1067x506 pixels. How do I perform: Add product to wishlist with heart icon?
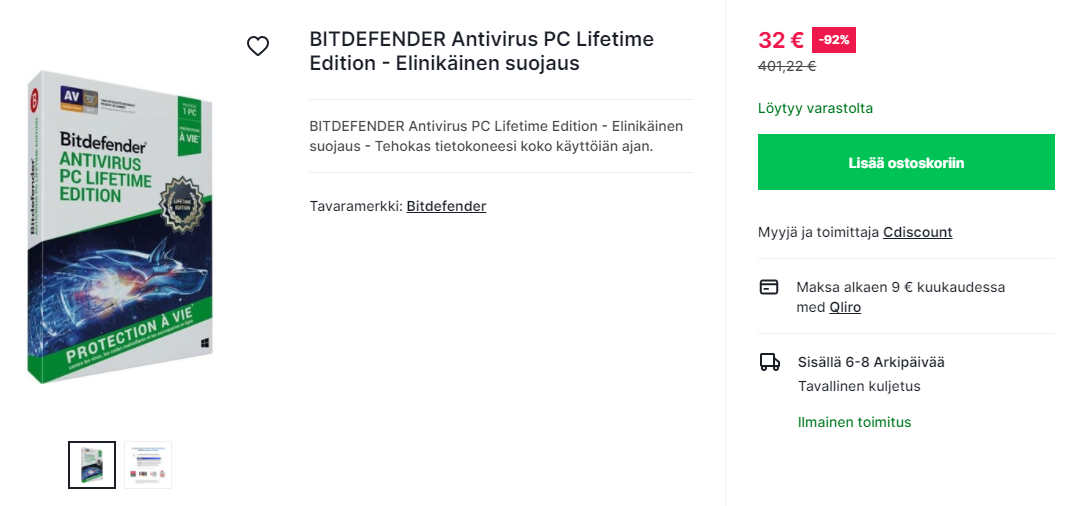258,46
